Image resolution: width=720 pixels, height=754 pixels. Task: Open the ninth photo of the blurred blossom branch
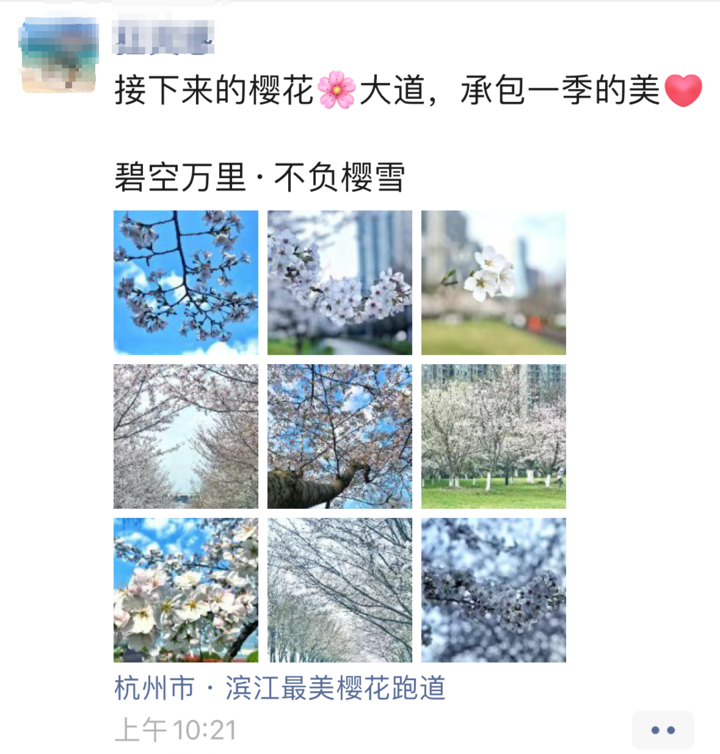[x=493, y=590]
